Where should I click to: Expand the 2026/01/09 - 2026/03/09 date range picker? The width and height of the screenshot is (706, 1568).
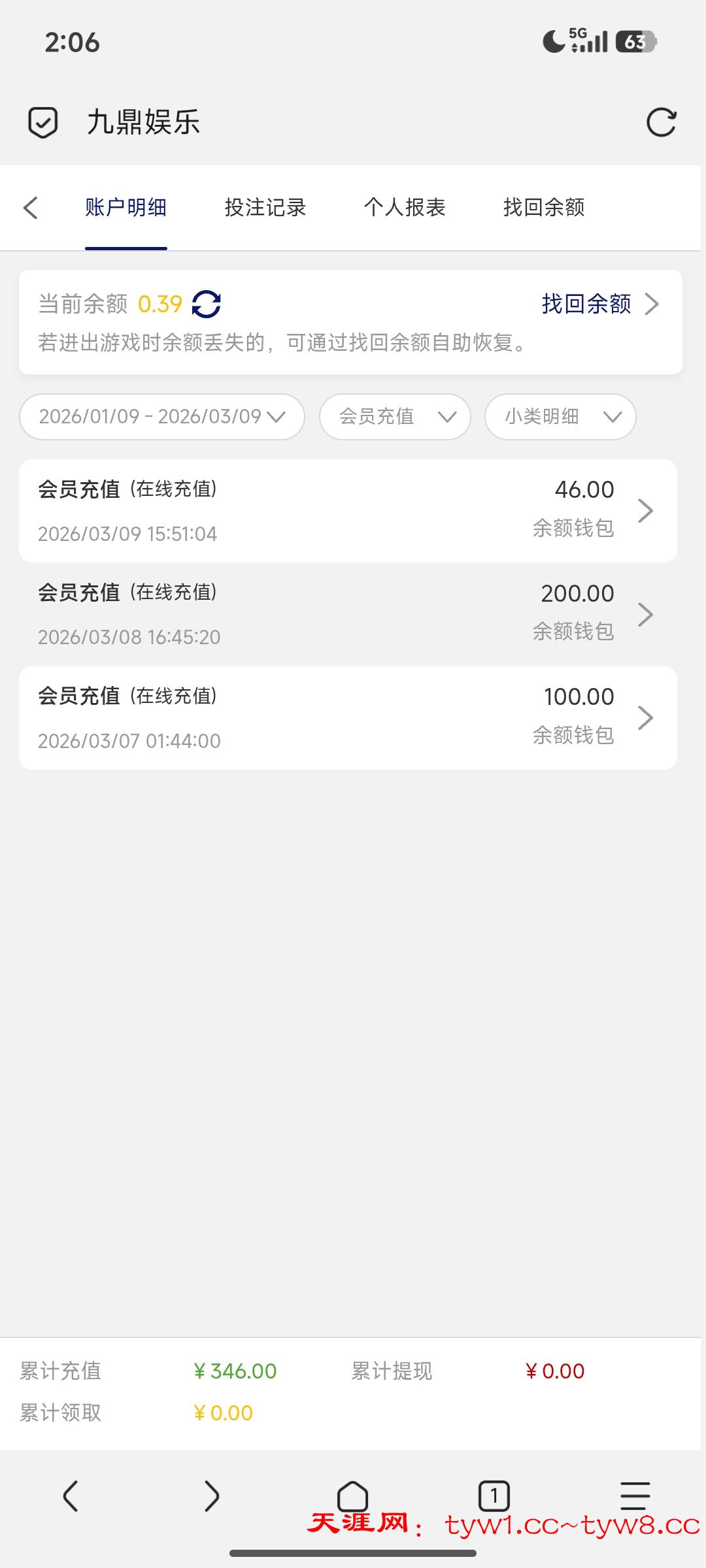162,417
